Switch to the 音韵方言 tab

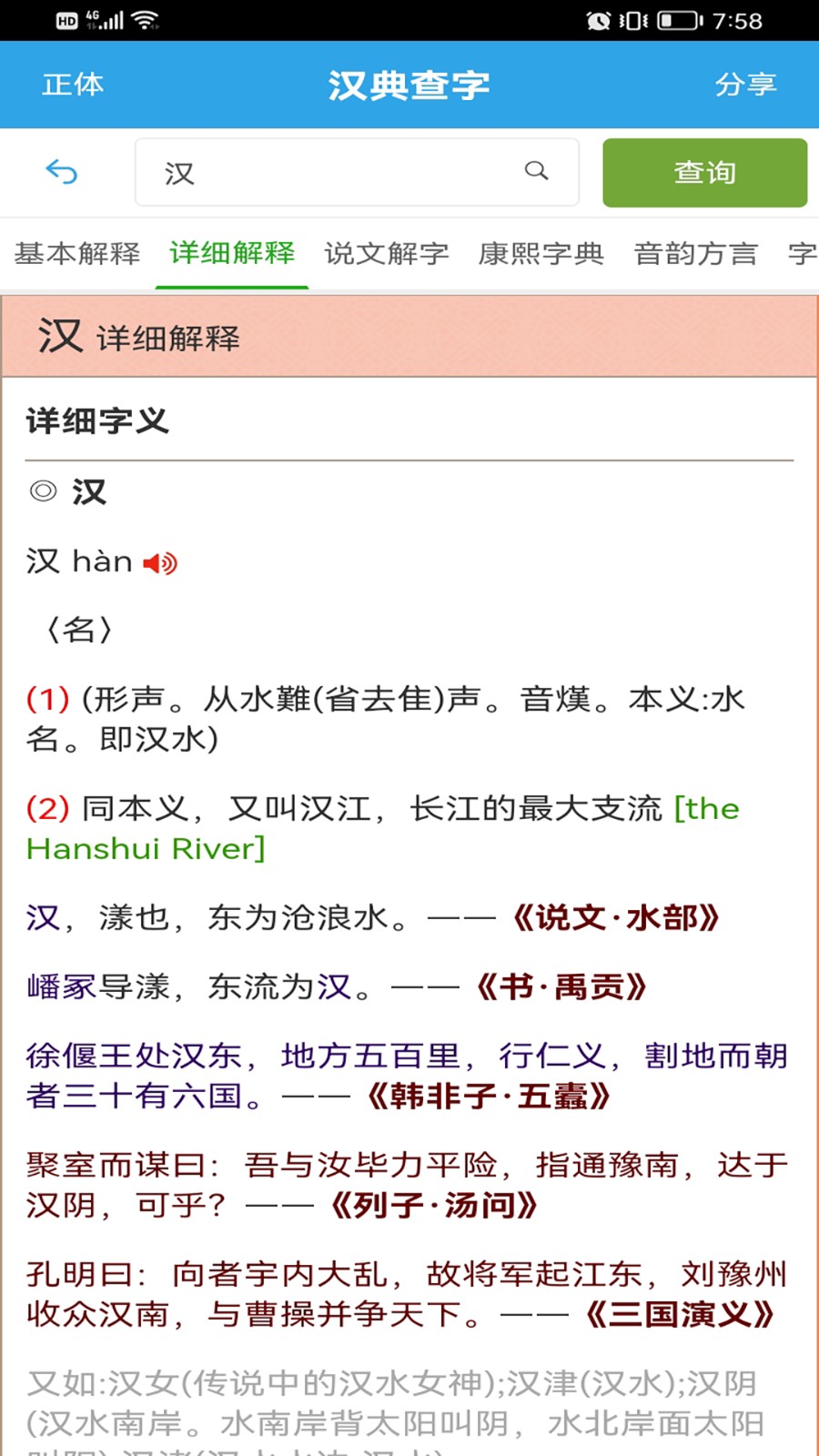coord(696,253)
